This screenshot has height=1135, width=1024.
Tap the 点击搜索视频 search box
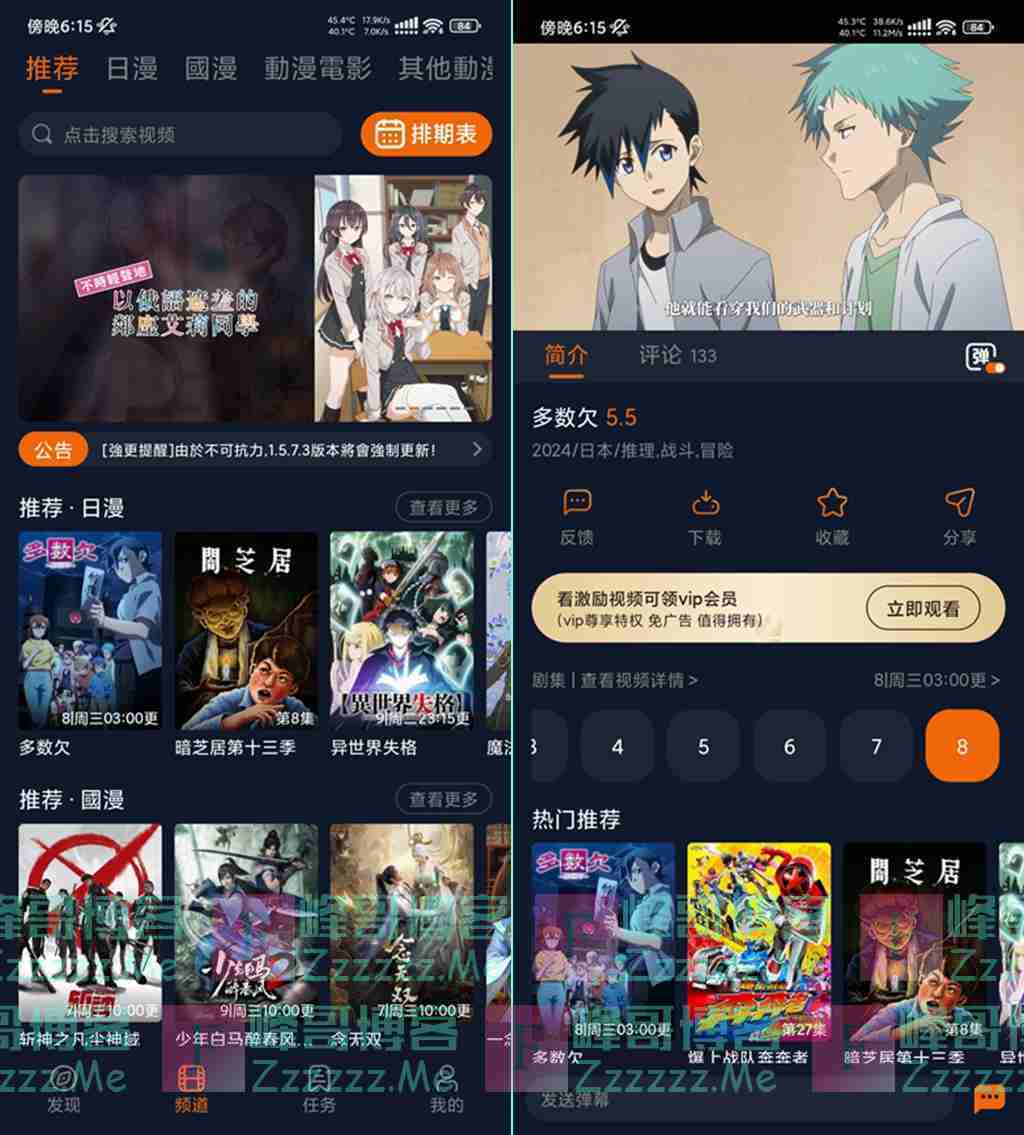[180, 134]
